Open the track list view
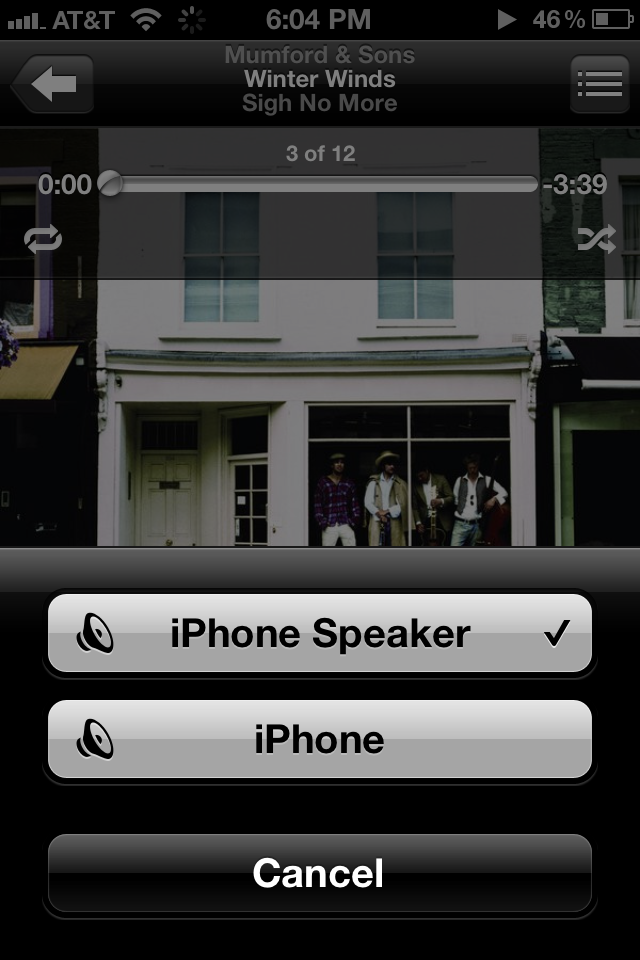640x960 pixels. [x=599, y=84]
